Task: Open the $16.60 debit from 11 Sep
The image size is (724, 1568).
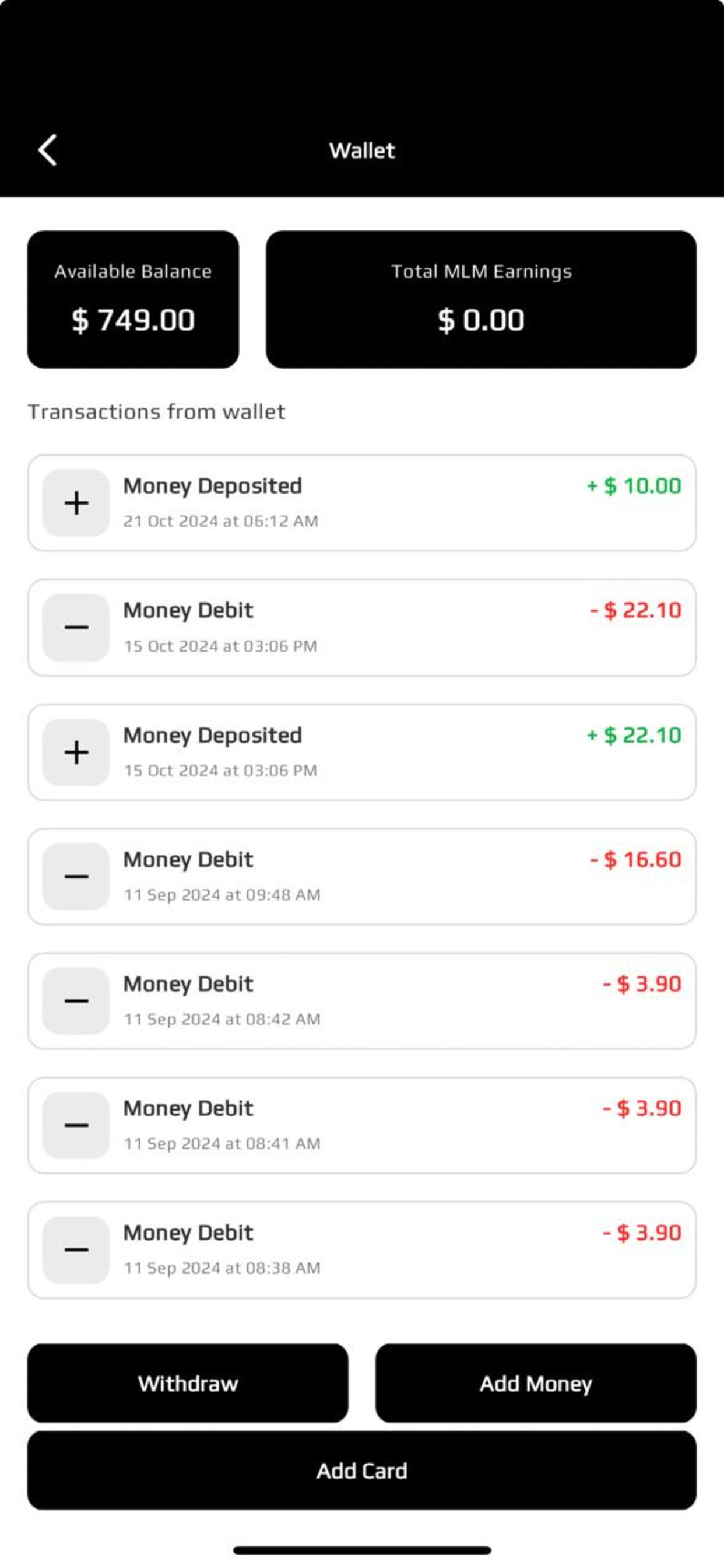Action: coord(362,877)
